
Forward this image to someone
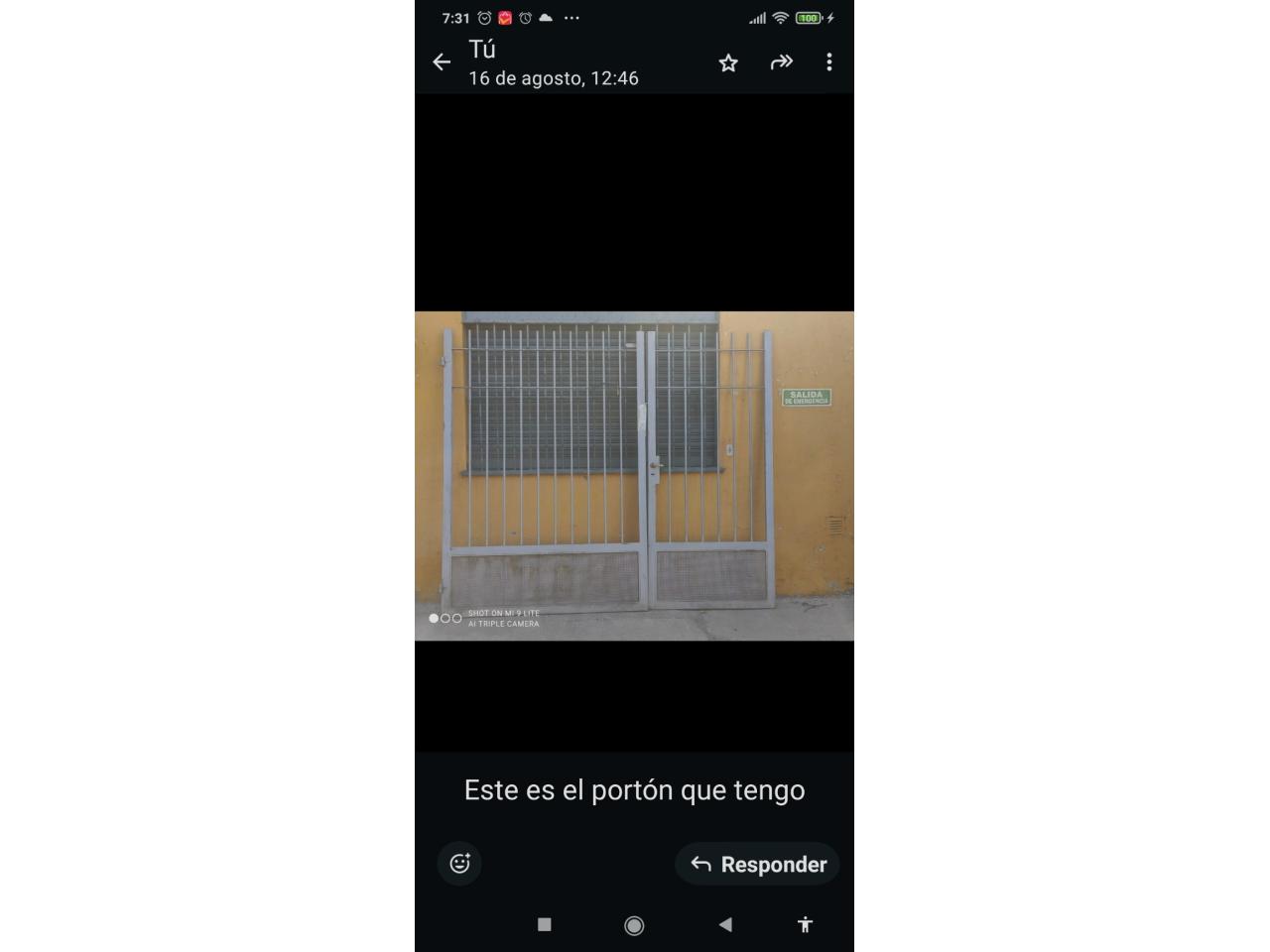pos(782,62)
